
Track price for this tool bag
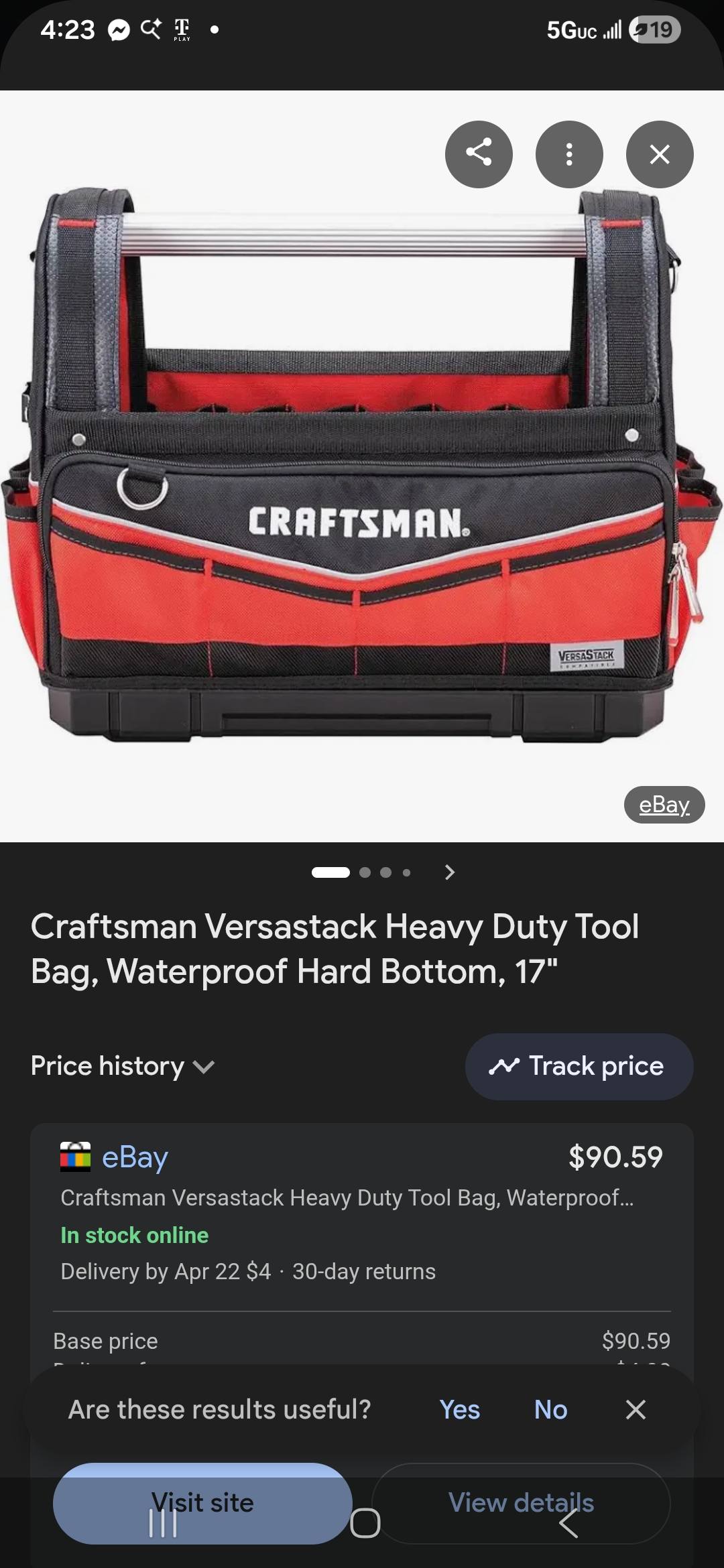579,1066
